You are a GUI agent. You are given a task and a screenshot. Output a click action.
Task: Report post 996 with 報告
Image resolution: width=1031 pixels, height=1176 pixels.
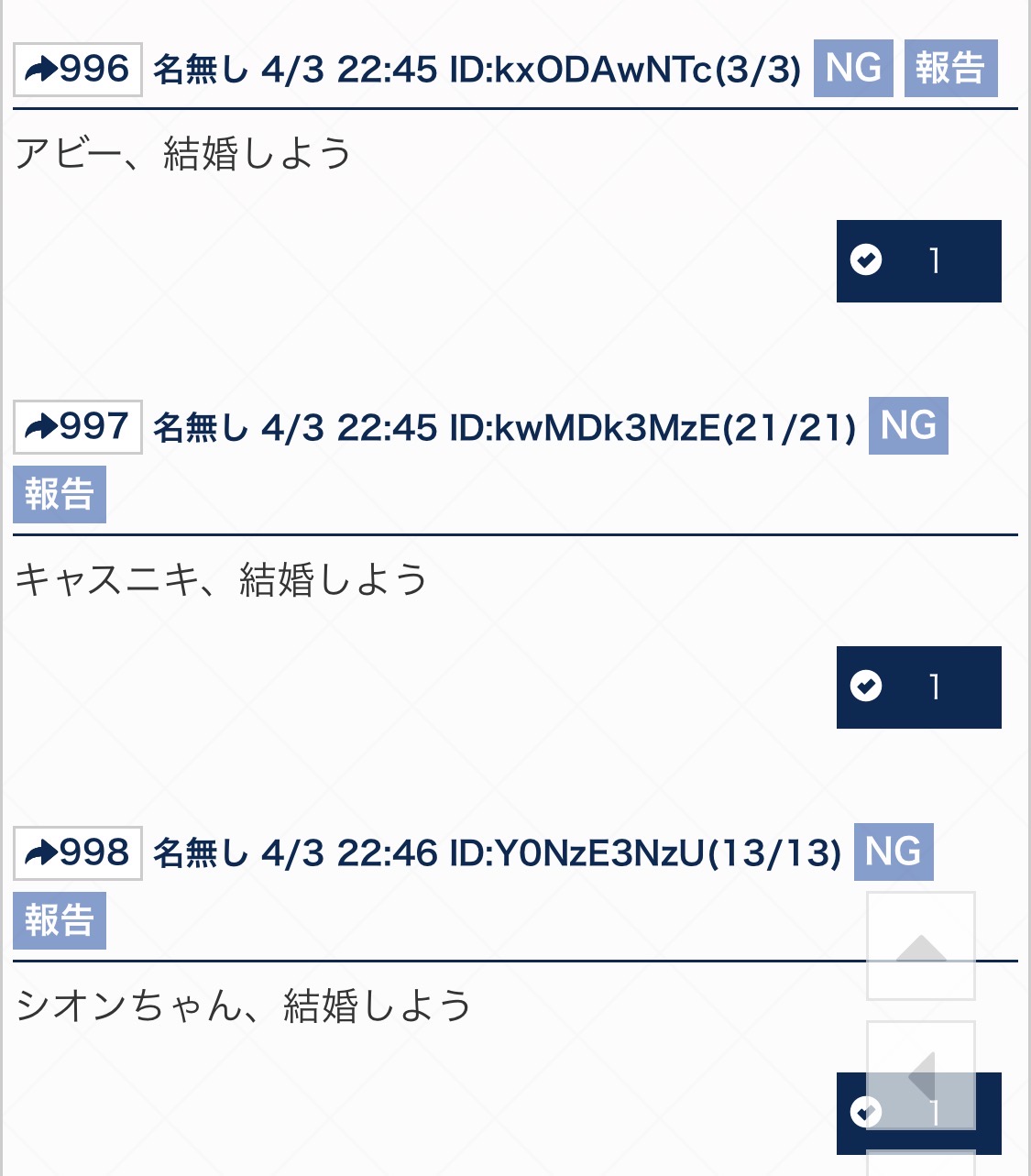(950, 69)
